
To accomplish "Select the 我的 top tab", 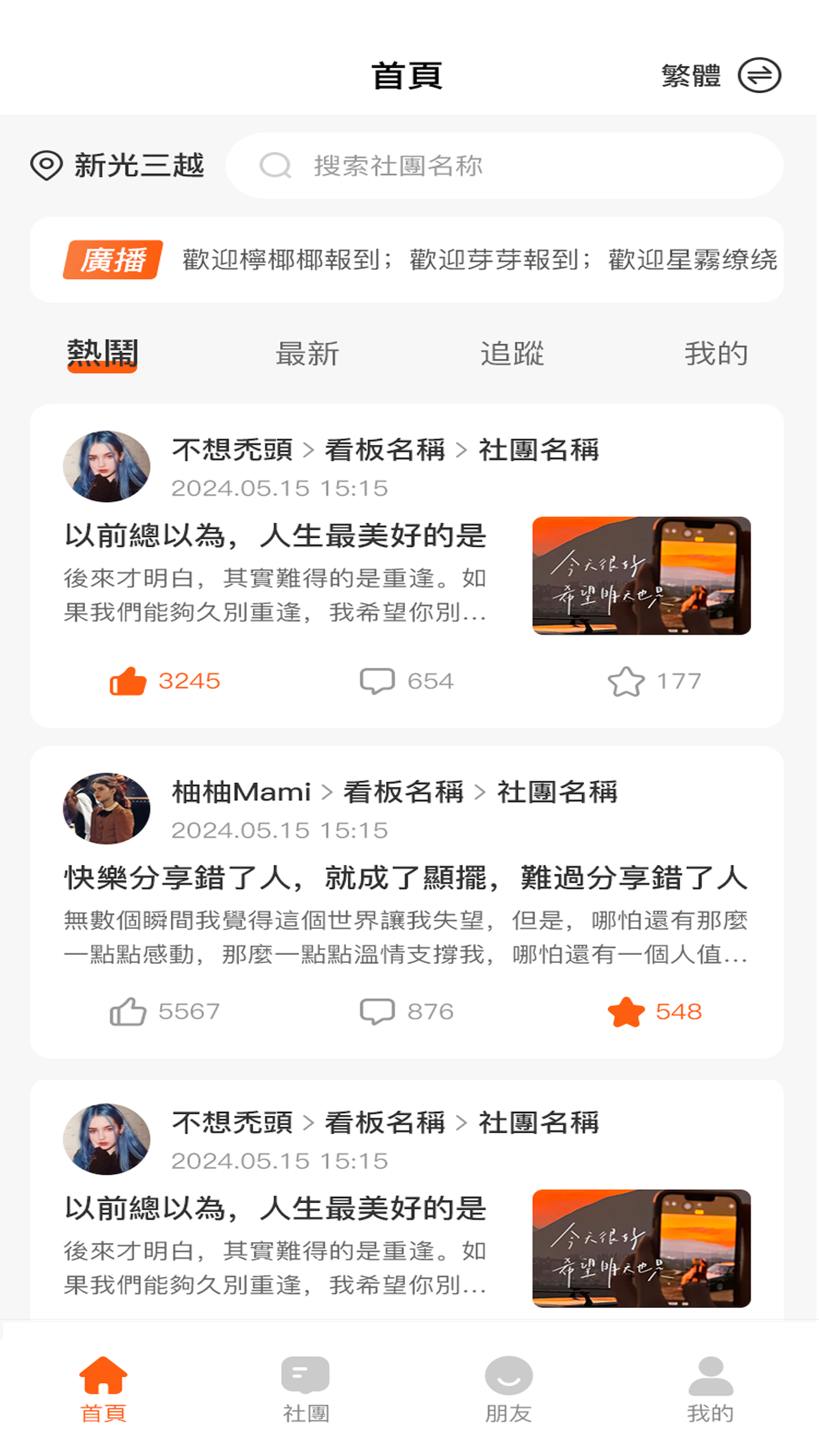I will tap(716, 354).
